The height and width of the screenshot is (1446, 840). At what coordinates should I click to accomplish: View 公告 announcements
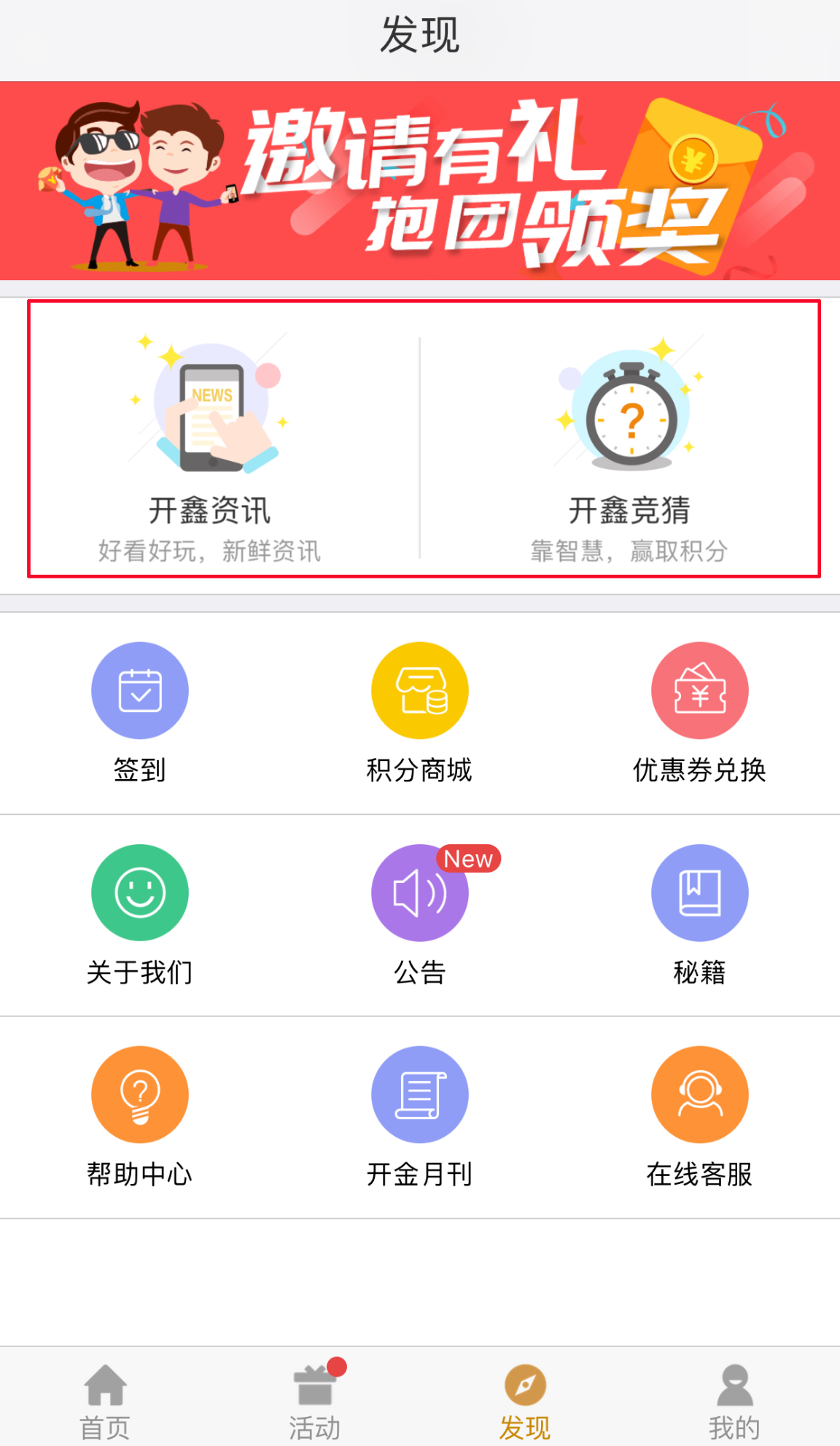point(420,913)
